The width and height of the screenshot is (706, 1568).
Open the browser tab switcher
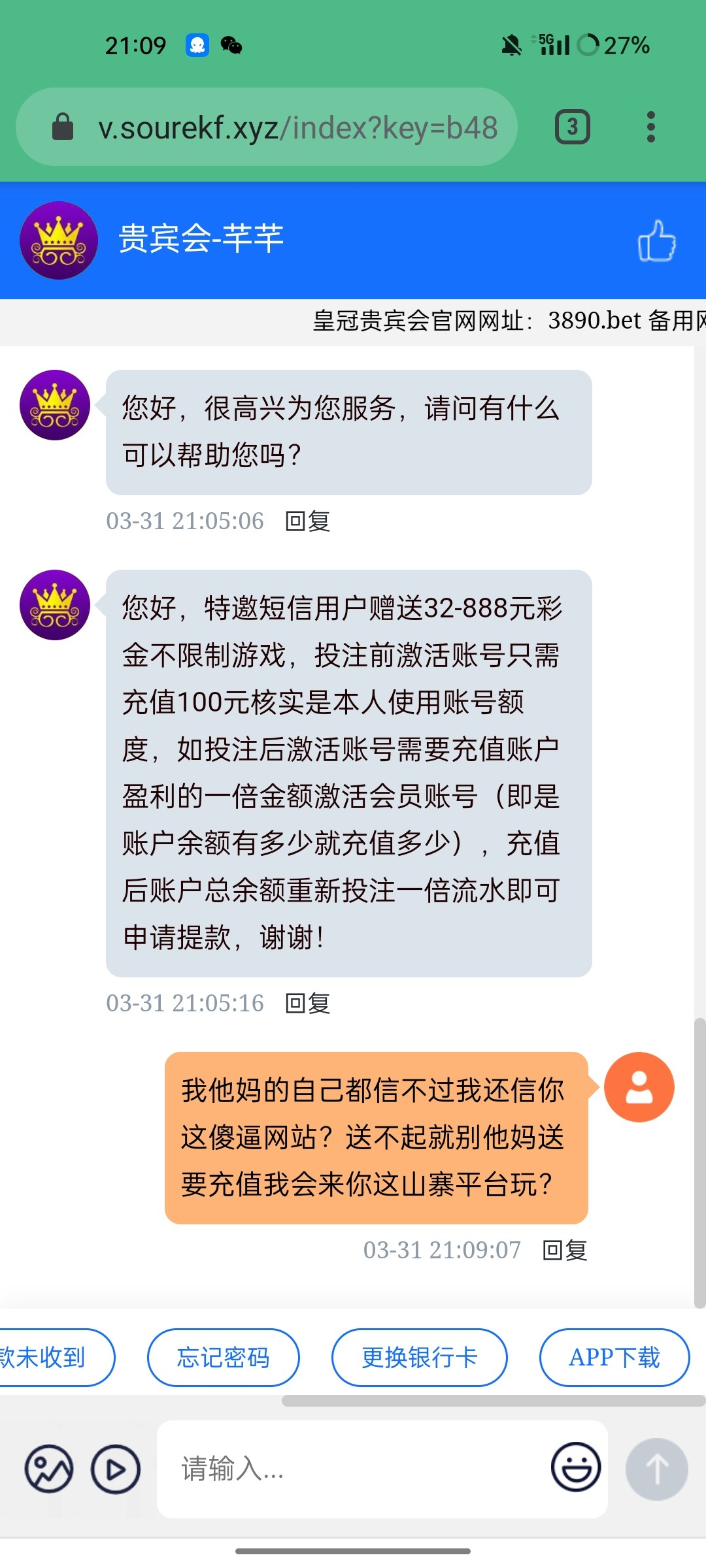click(x=572, y=127)
